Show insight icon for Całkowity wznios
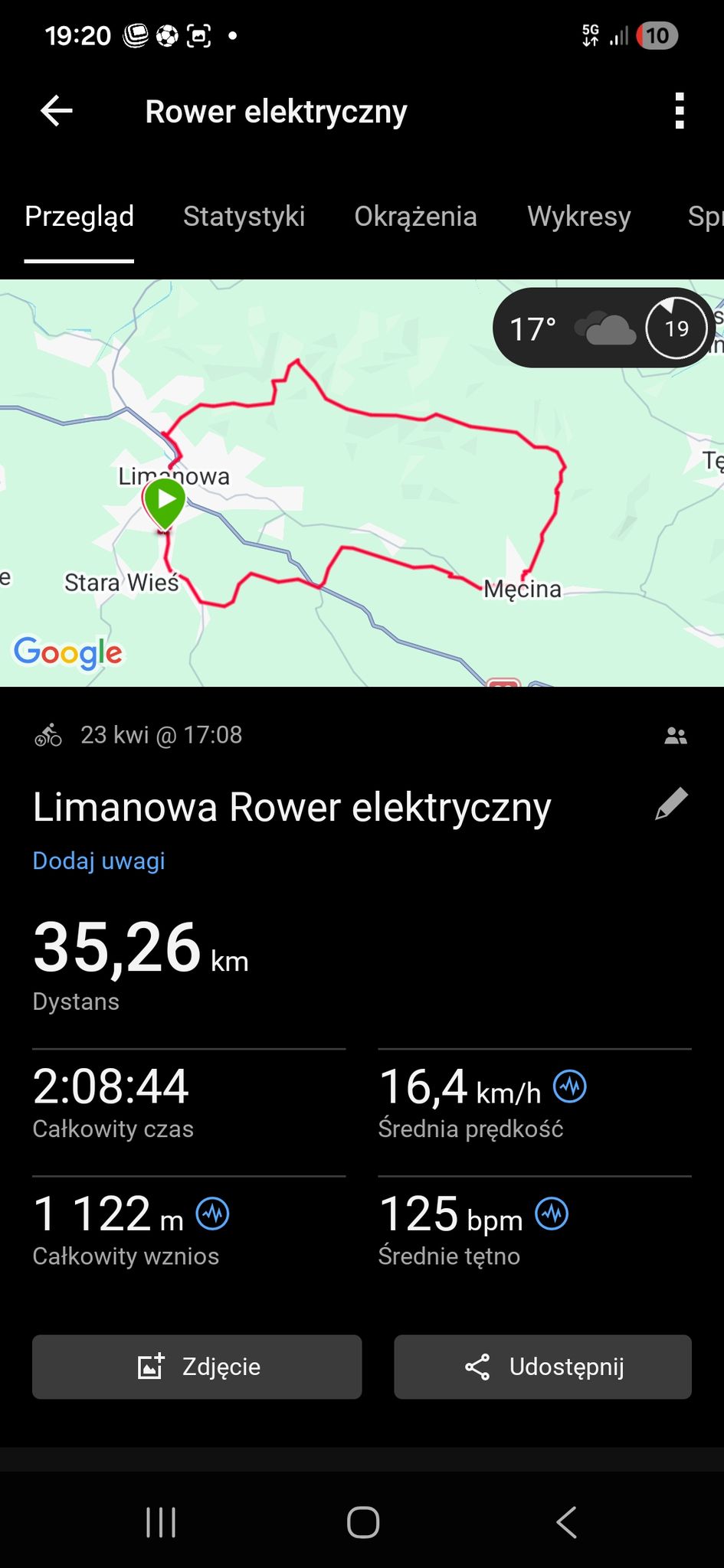The width and height of the screenshot is (724, 1568). [213, 1214]
